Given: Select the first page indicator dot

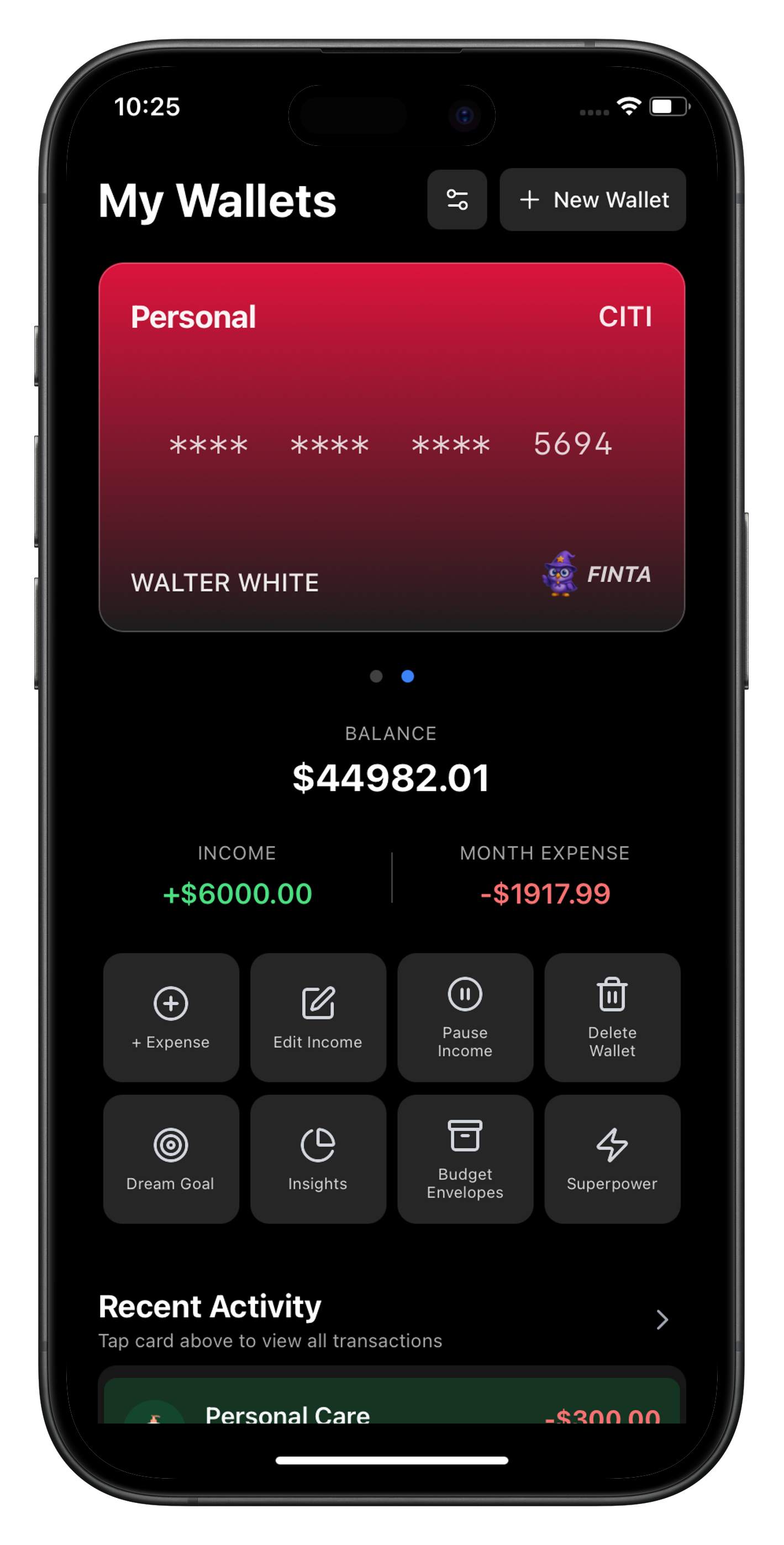Looking at the screenshot, I should [376, 676].
